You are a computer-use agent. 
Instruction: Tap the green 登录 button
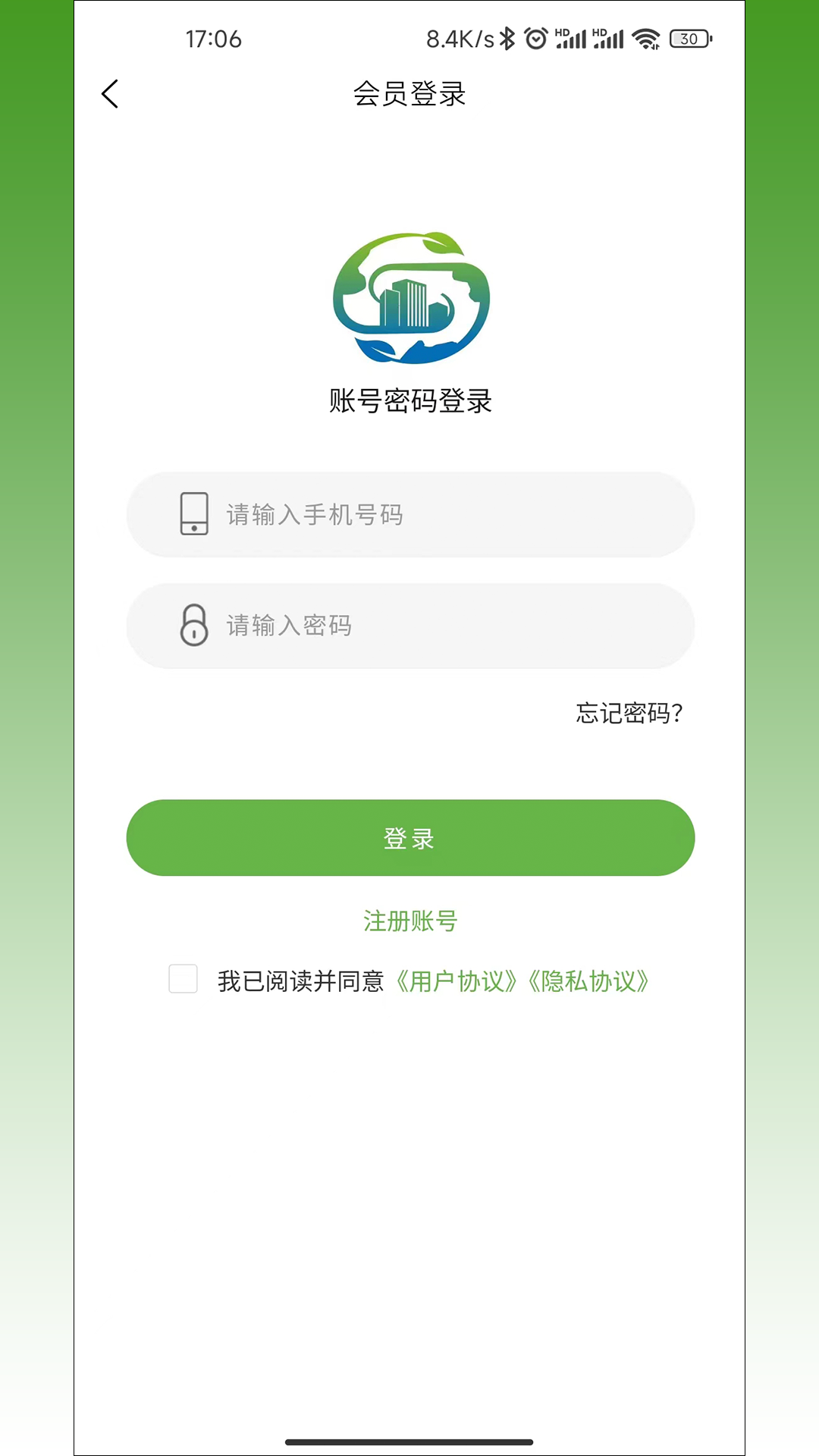410,838
